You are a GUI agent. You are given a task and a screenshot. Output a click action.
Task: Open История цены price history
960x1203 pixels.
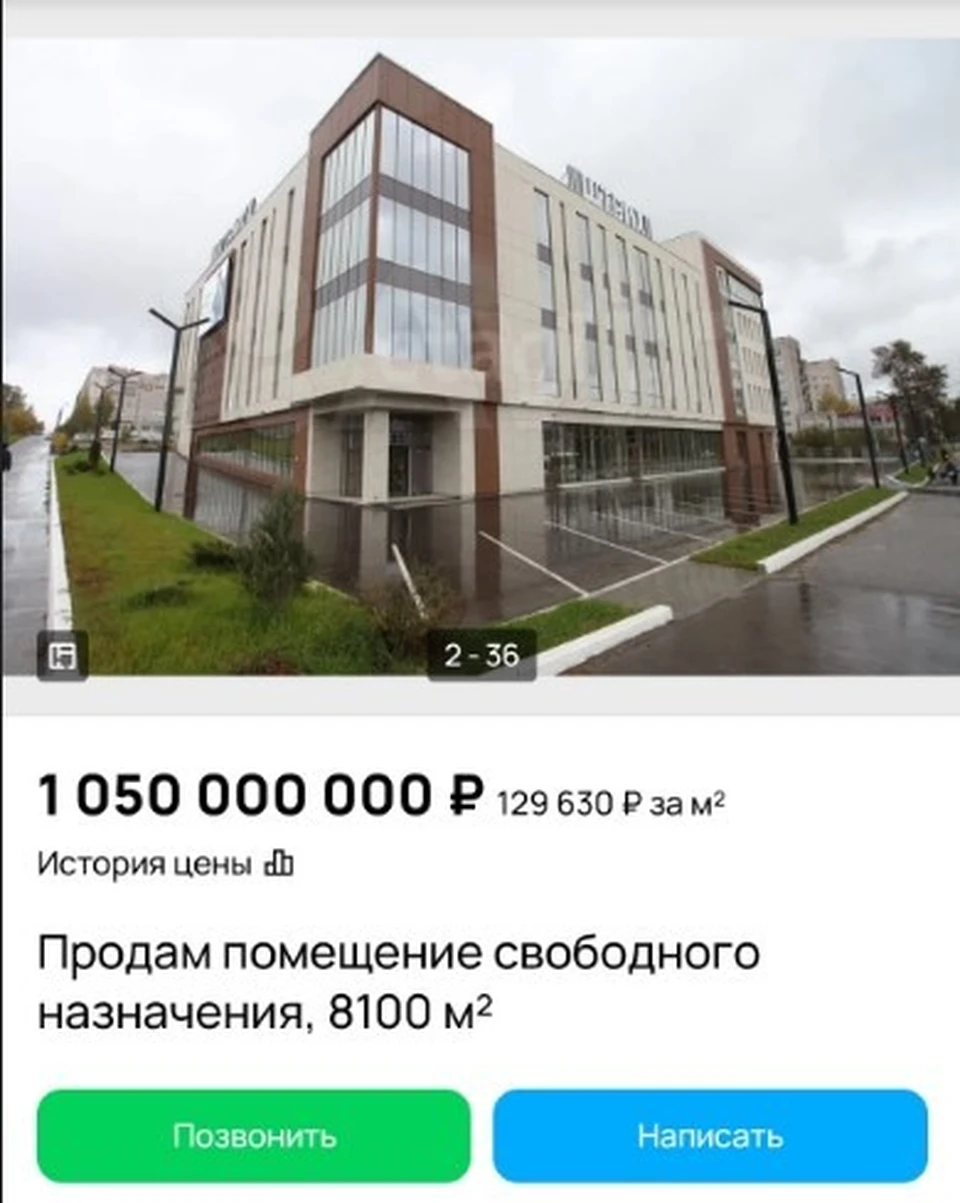pyautogui.click(x=165, y=863)
